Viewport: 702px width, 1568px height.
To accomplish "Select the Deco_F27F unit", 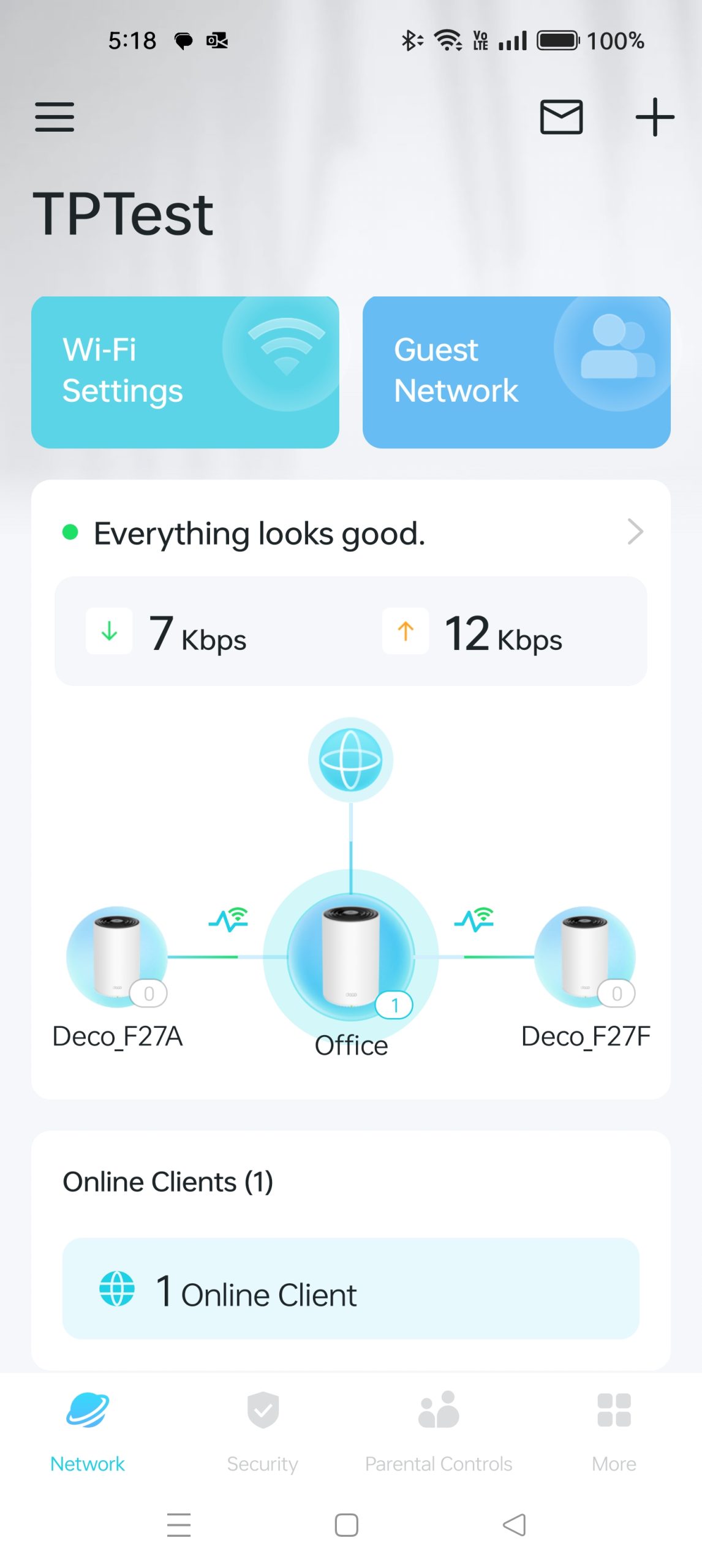I will point(584,957).
